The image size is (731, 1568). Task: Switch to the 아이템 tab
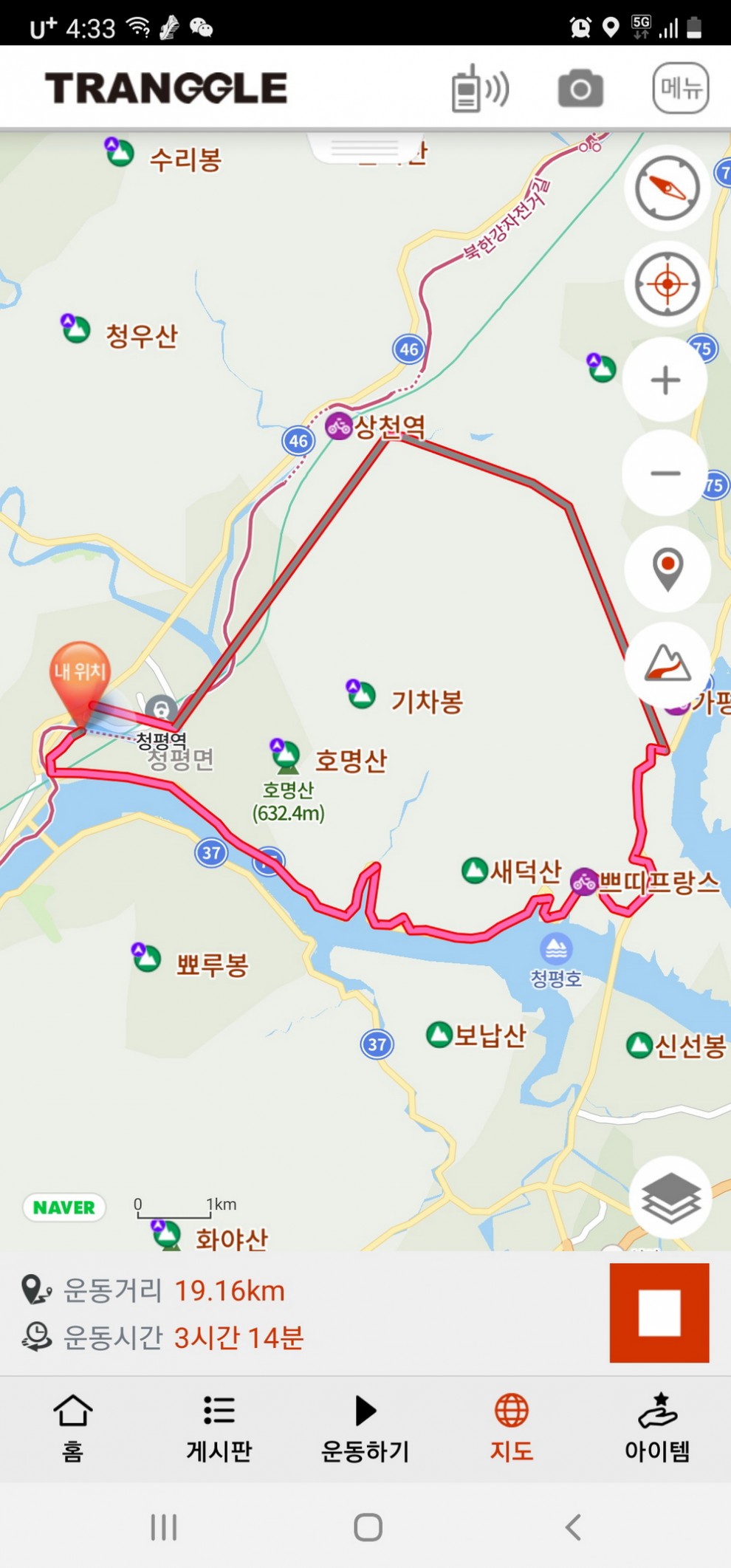(x=657, y=1428)
